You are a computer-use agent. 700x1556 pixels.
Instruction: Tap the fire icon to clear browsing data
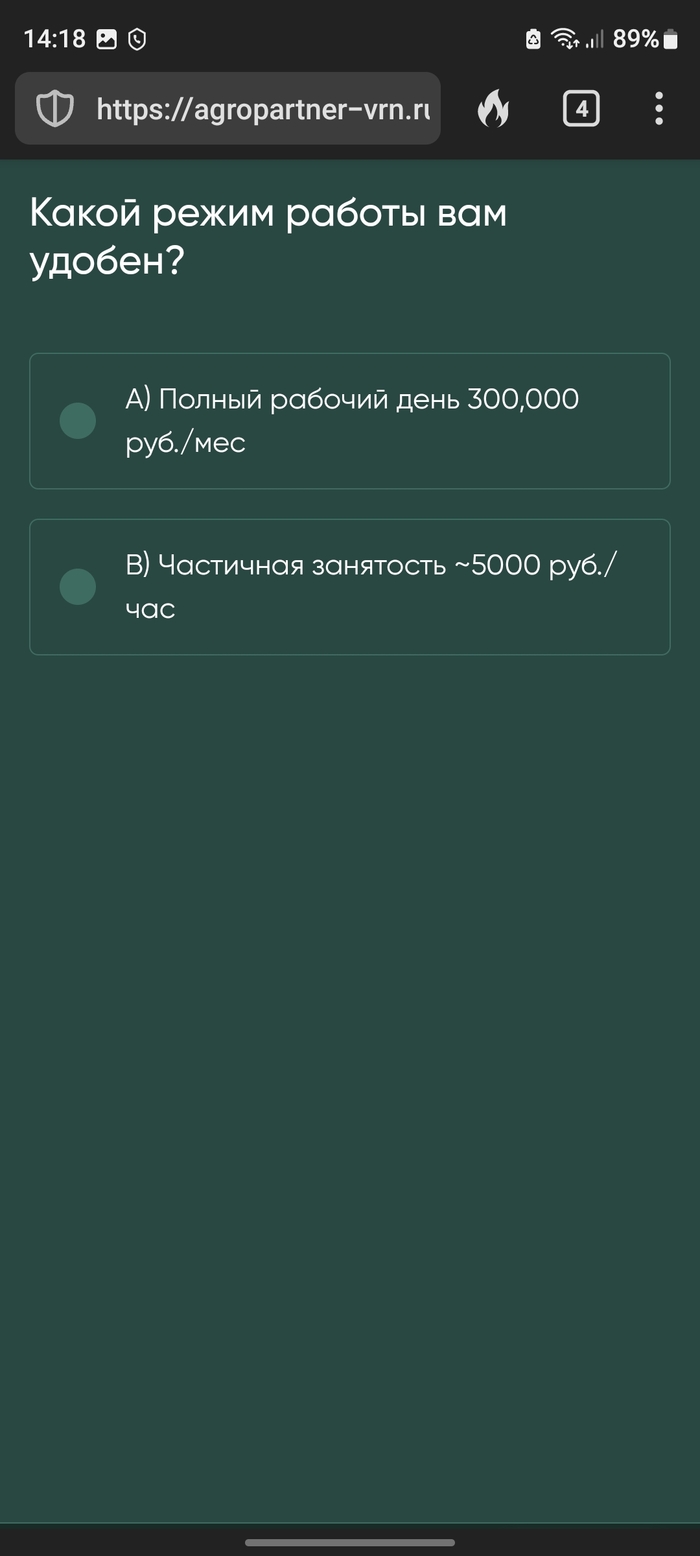492,109
